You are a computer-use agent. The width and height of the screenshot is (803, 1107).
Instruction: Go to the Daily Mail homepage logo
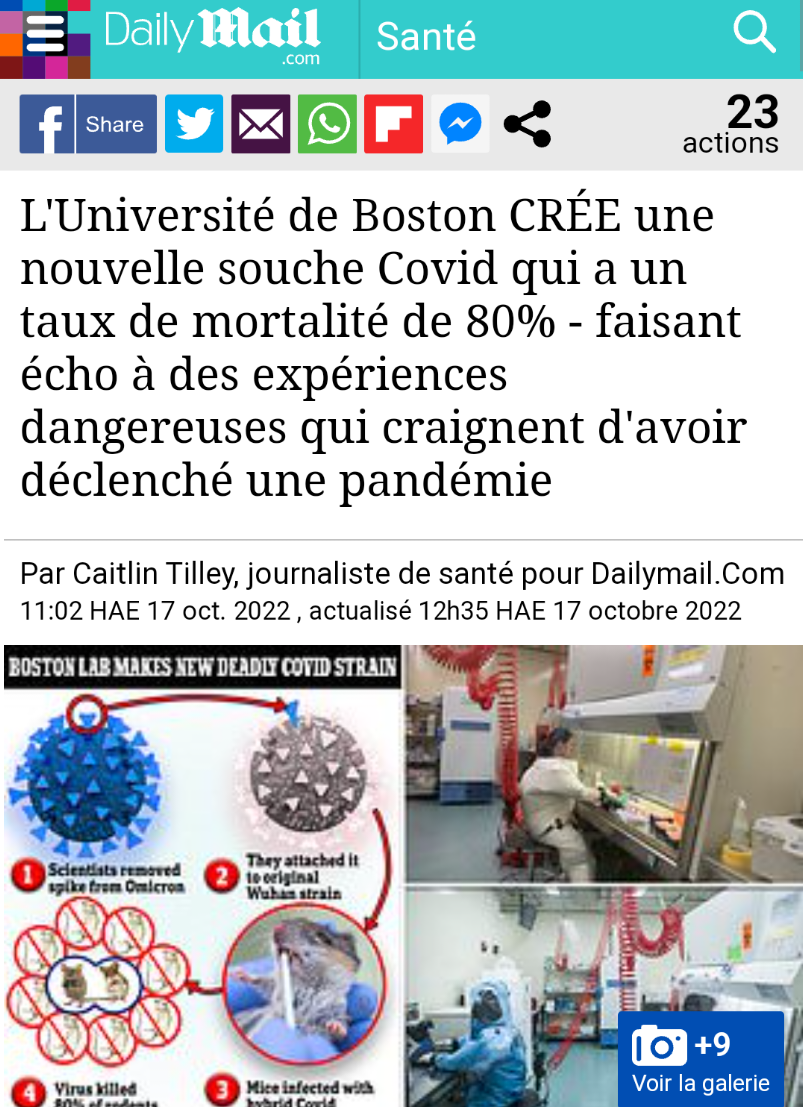tap(213, 35)
